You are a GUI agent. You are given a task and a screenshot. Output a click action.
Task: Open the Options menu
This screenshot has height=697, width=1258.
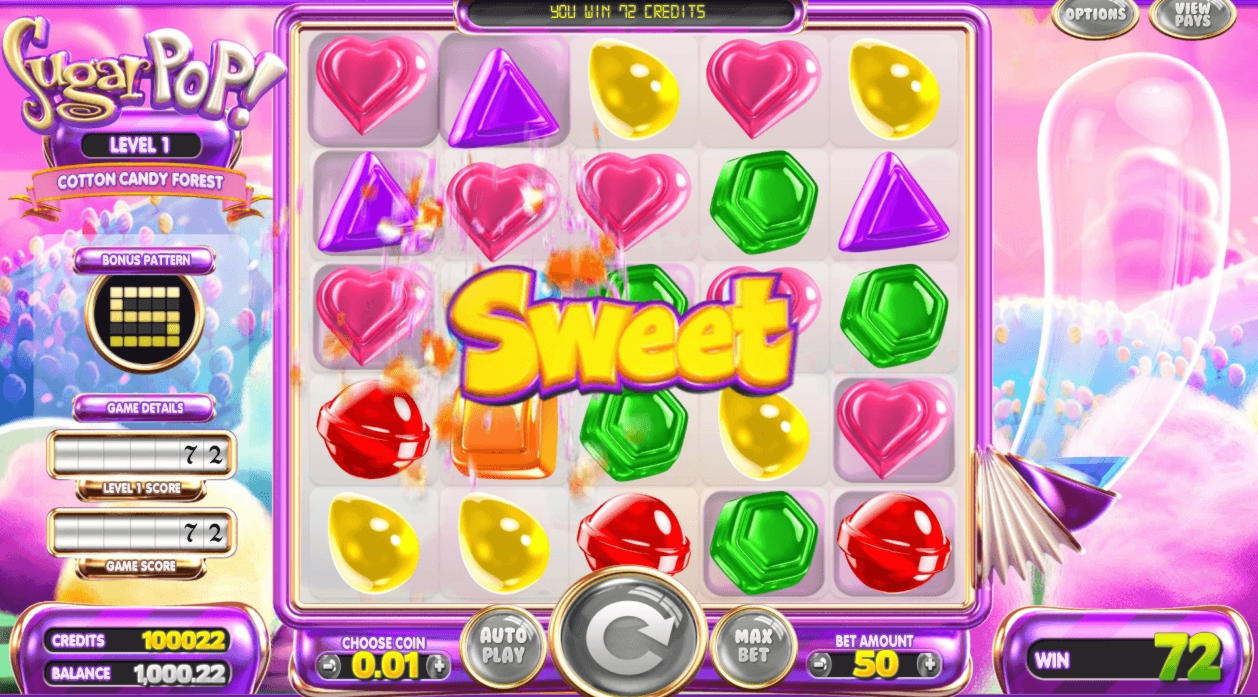click(x=1094, y=16)
